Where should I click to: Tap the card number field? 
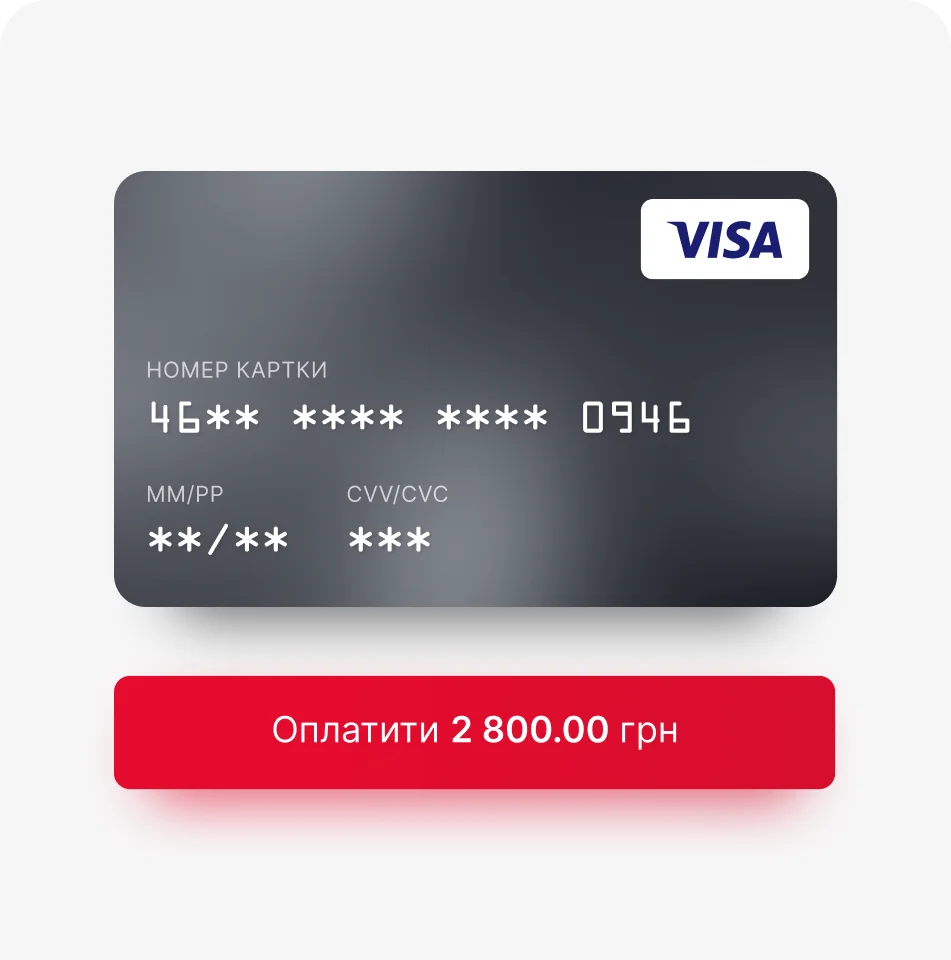coord(419,418)
